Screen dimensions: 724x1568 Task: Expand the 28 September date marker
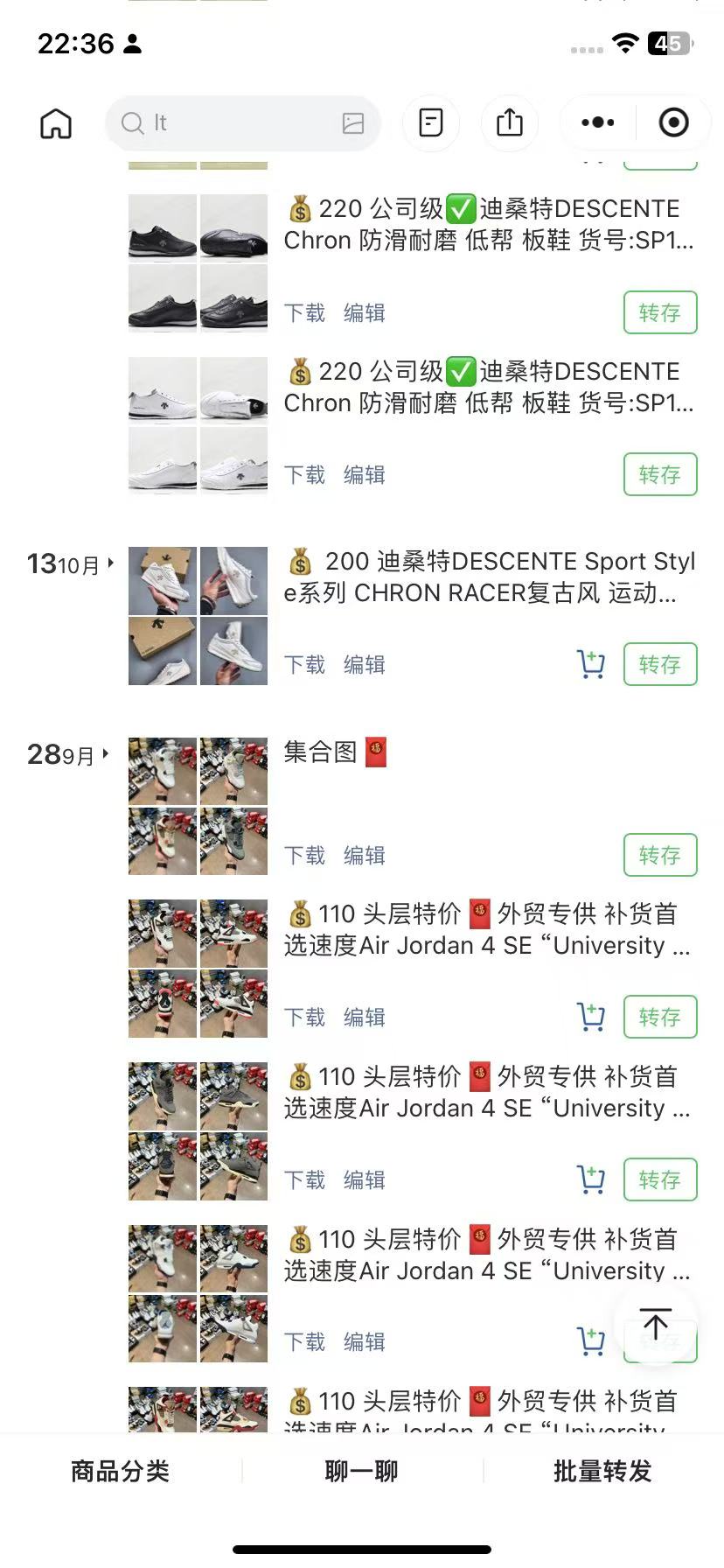click(69, 754)
